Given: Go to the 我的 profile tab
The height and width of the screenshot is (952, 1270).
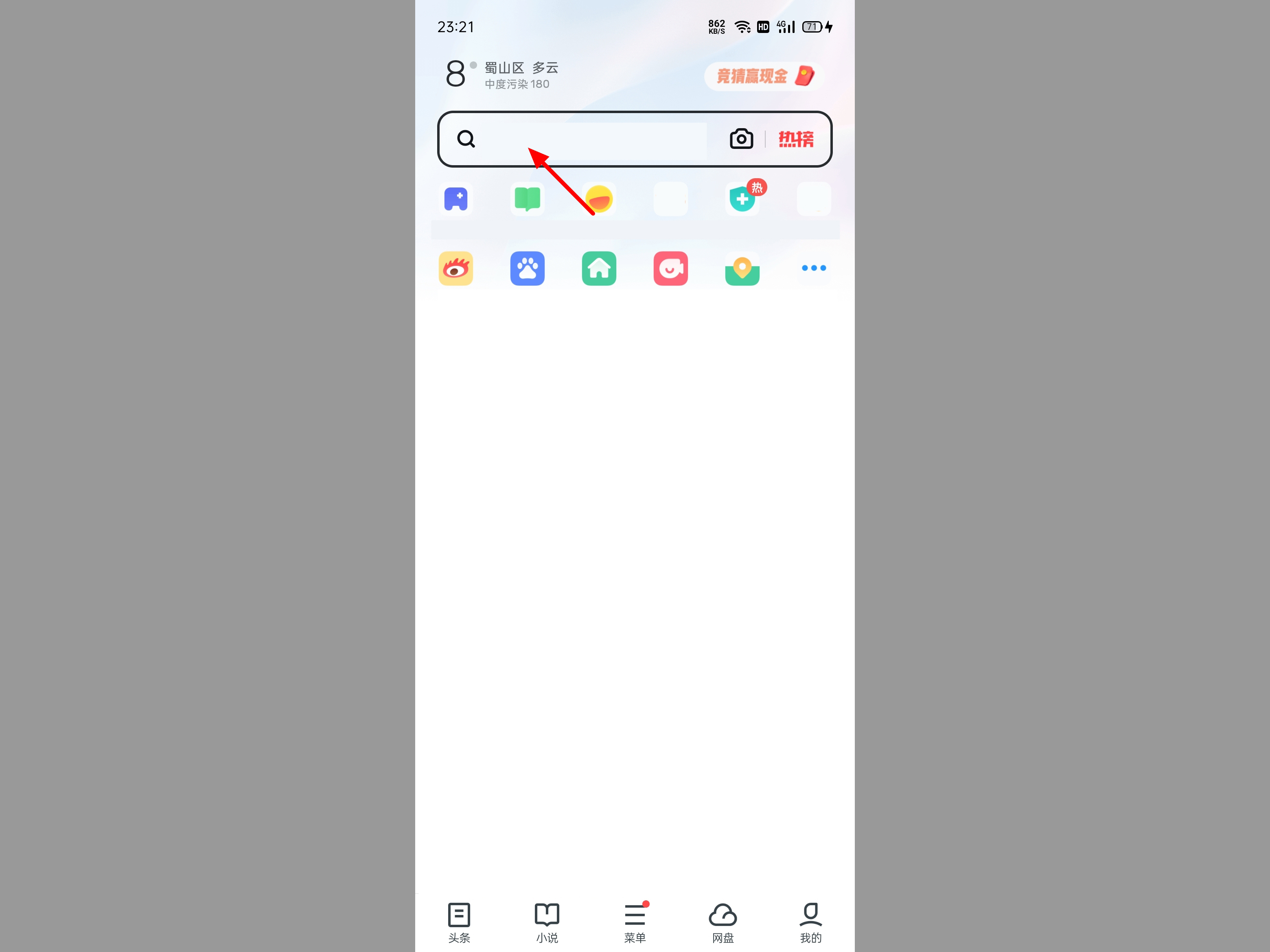Looking at the screenshot, I should tap(811, 922).
